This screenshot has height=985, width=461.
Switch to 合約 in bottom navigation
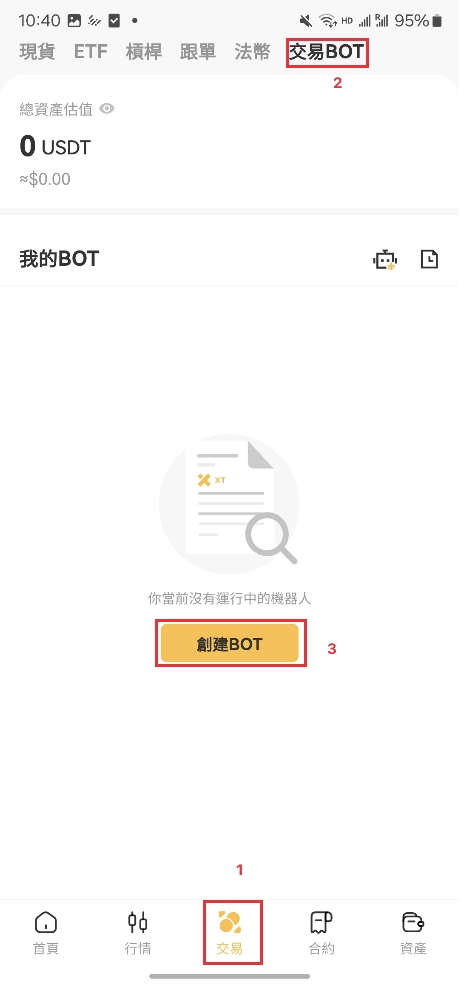[322, 933]
